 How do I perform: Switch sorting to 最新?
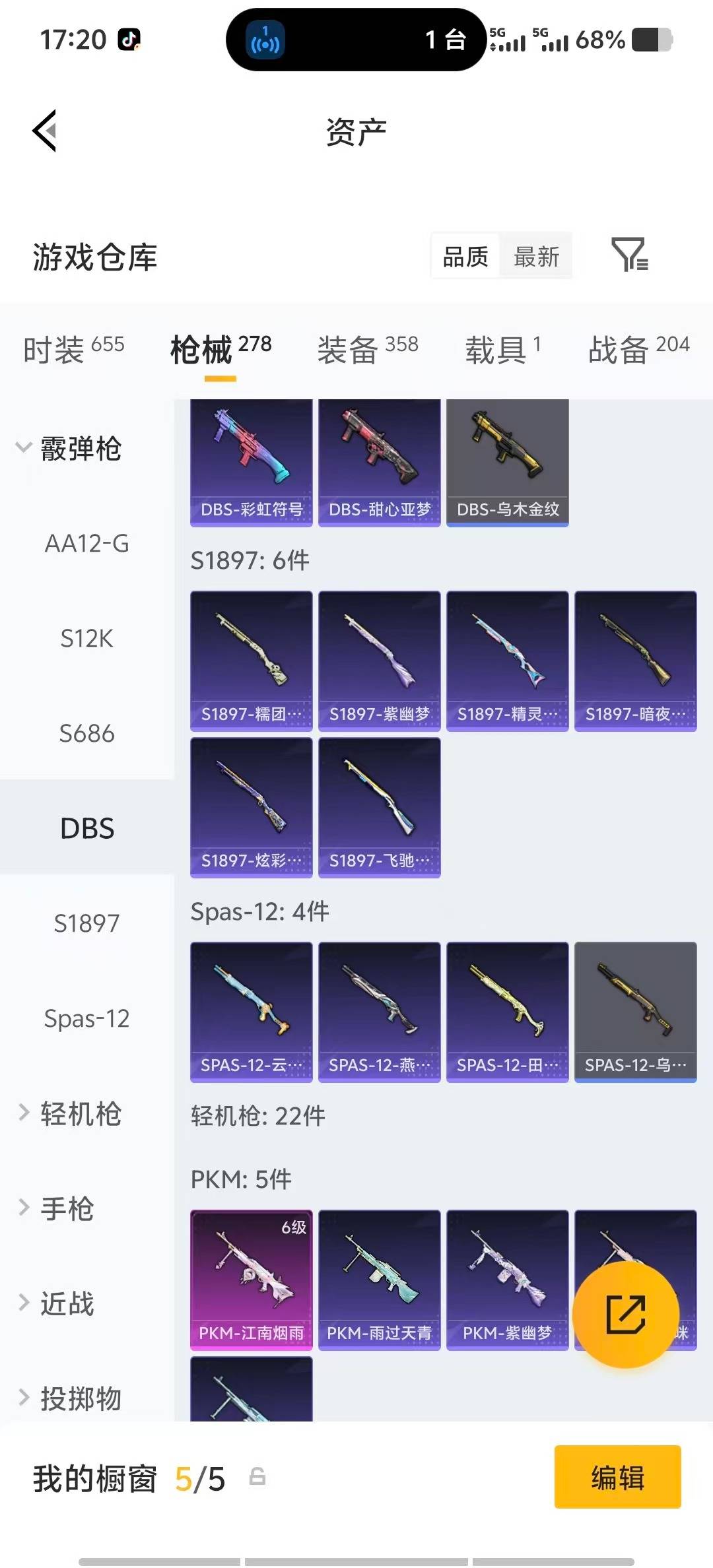coord(536,257)
